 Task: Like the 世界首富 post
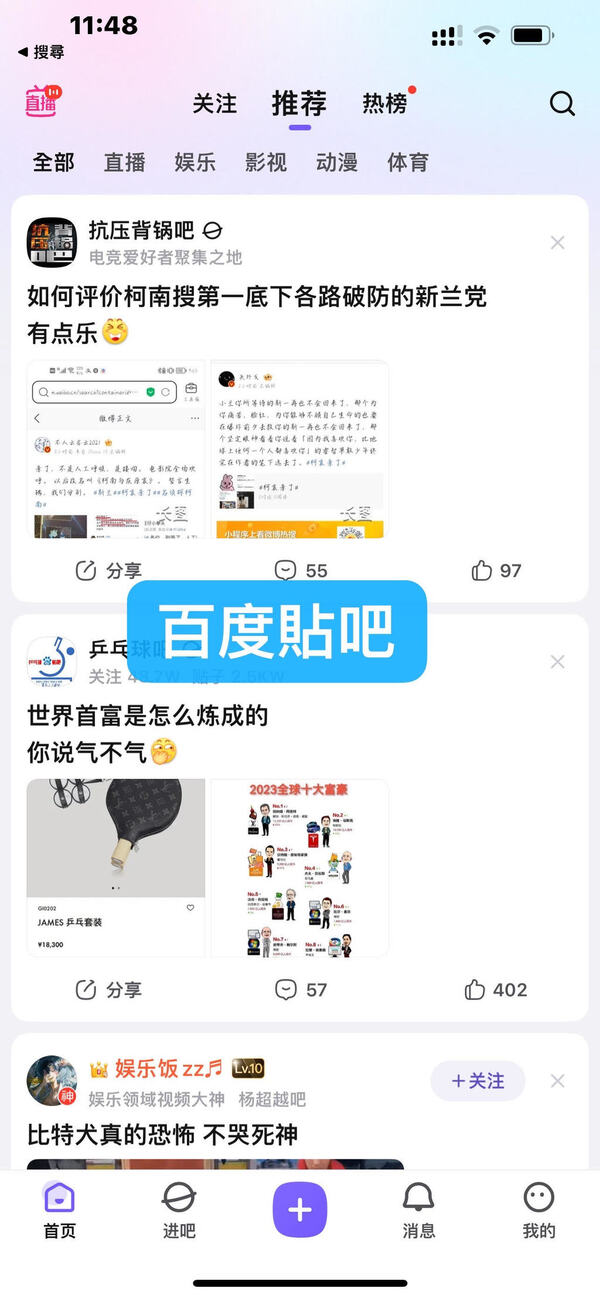tap(496, 989)
